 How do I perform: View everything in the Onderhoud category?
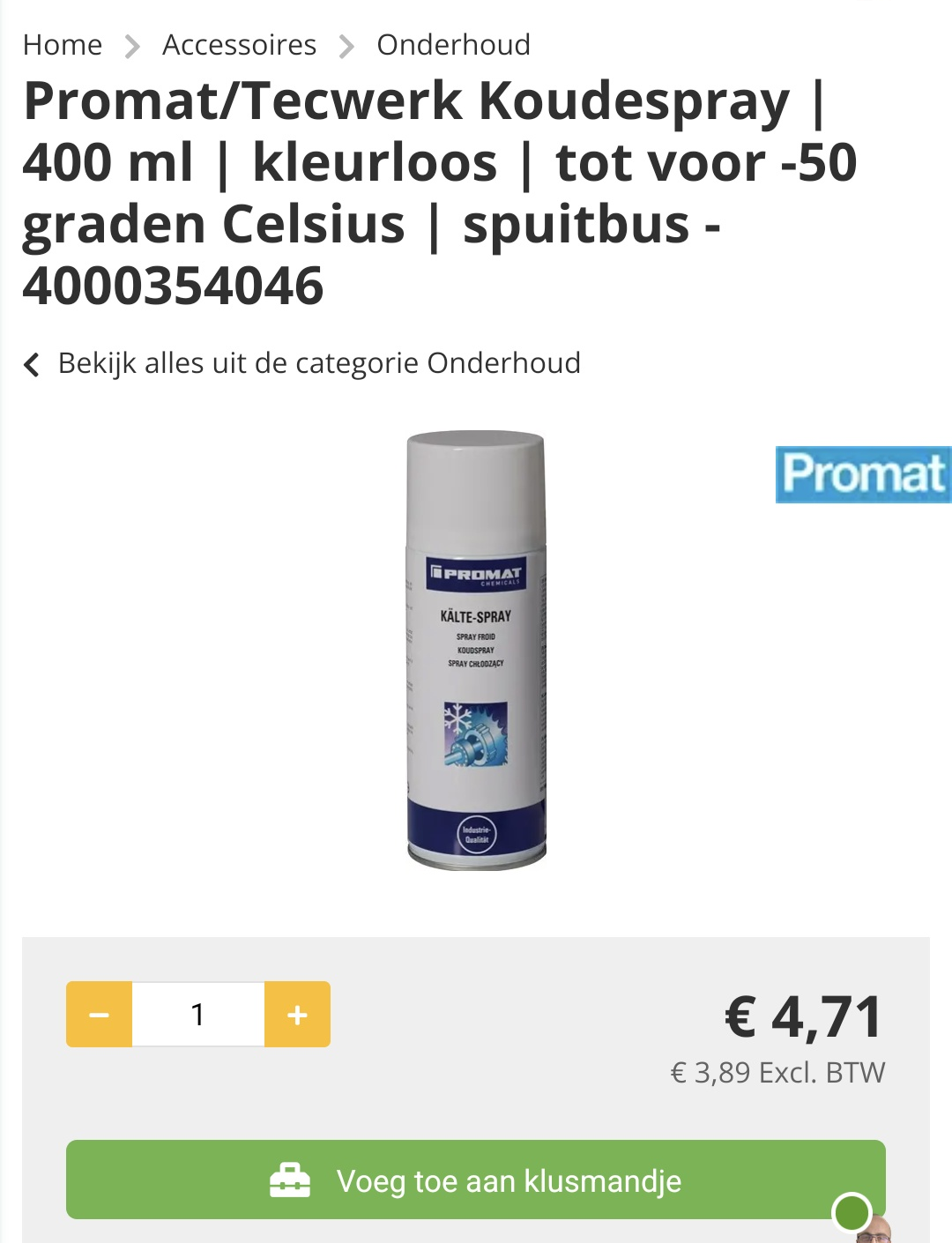coord(318,363)
